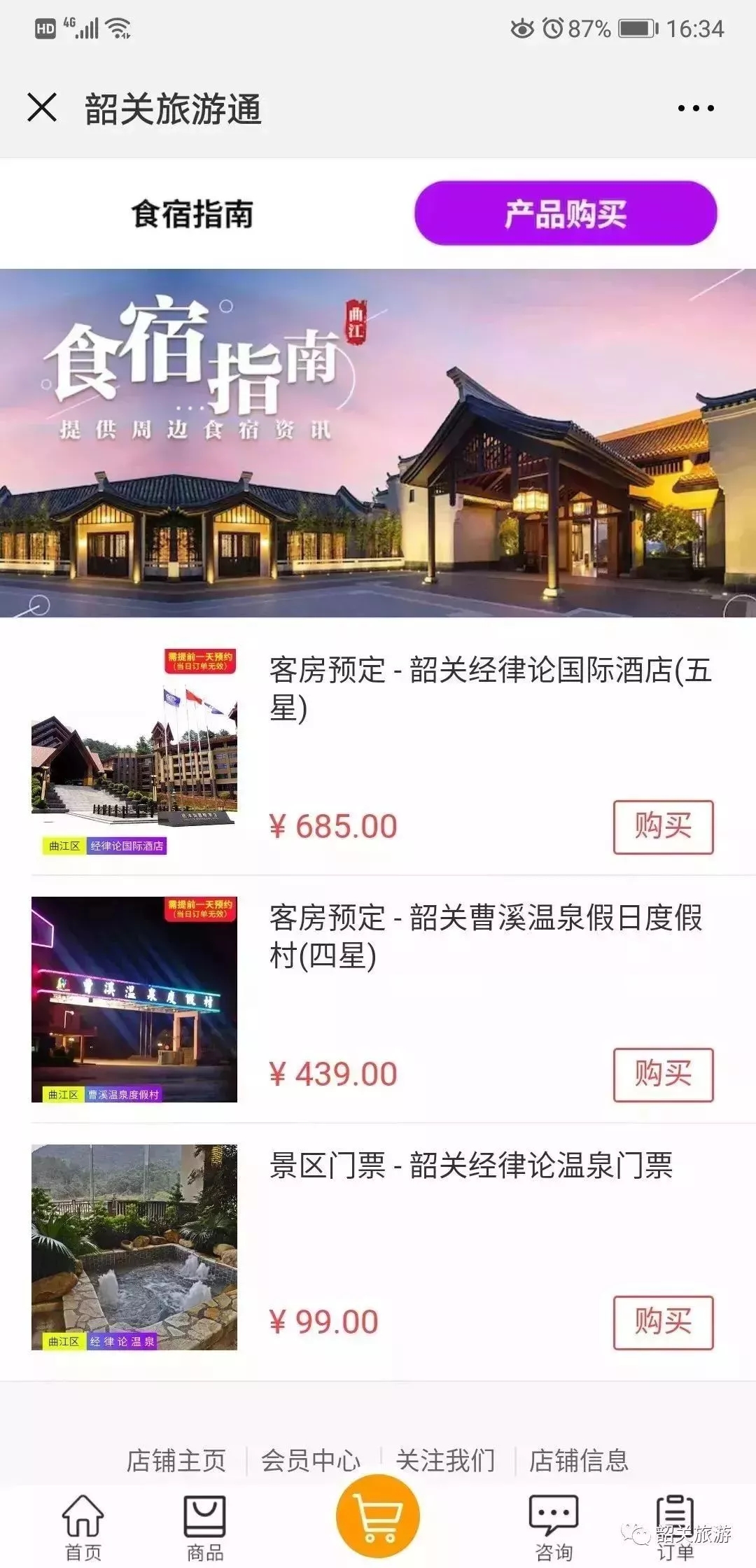Open the three-dot overflow menu

[695, 108]
